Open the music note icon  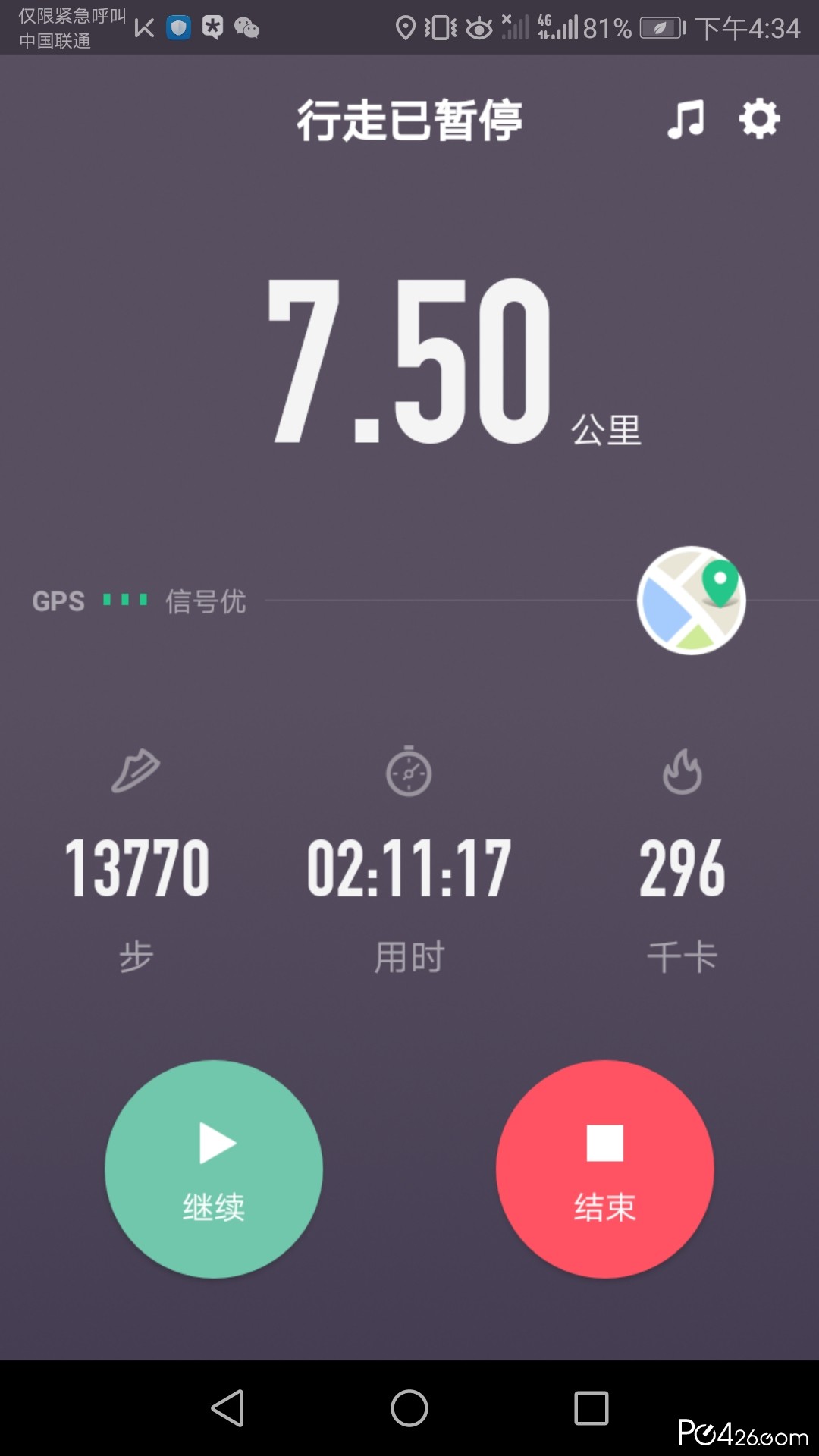(x=686, y=119)
